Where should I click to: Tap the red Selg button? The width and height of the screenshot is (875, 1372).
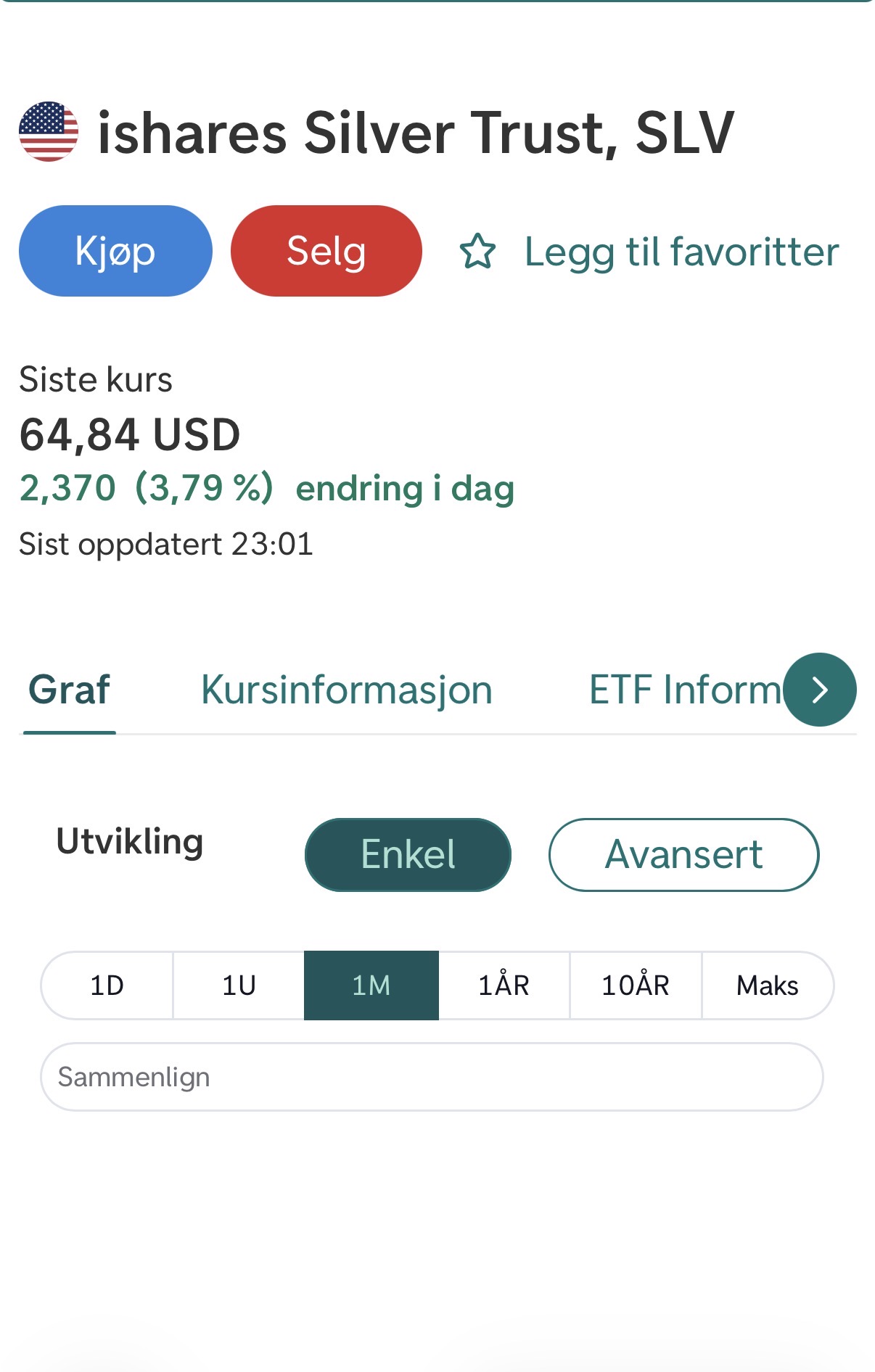326,251
